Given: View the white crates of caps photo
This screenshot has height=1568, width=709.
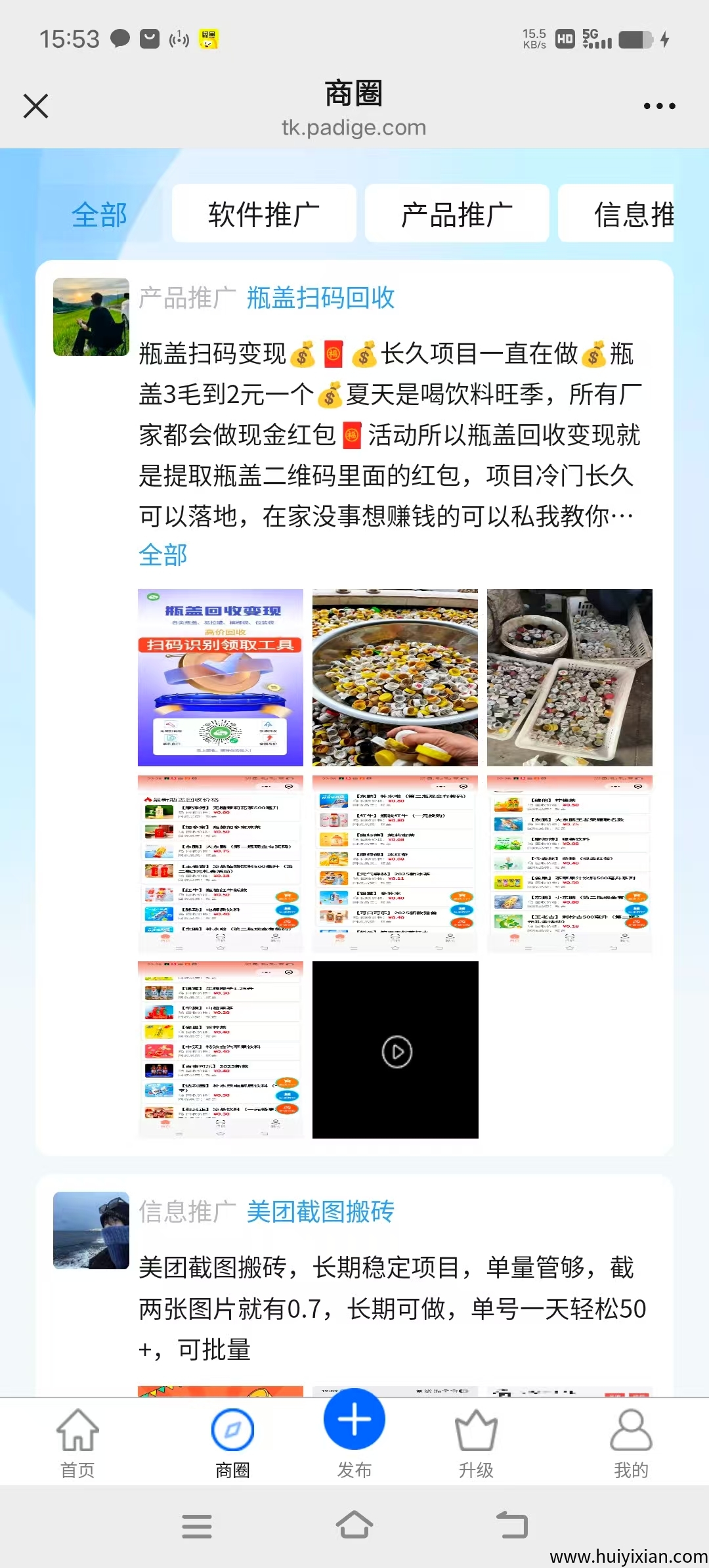Looking at the screenshot, I should 570,677.
